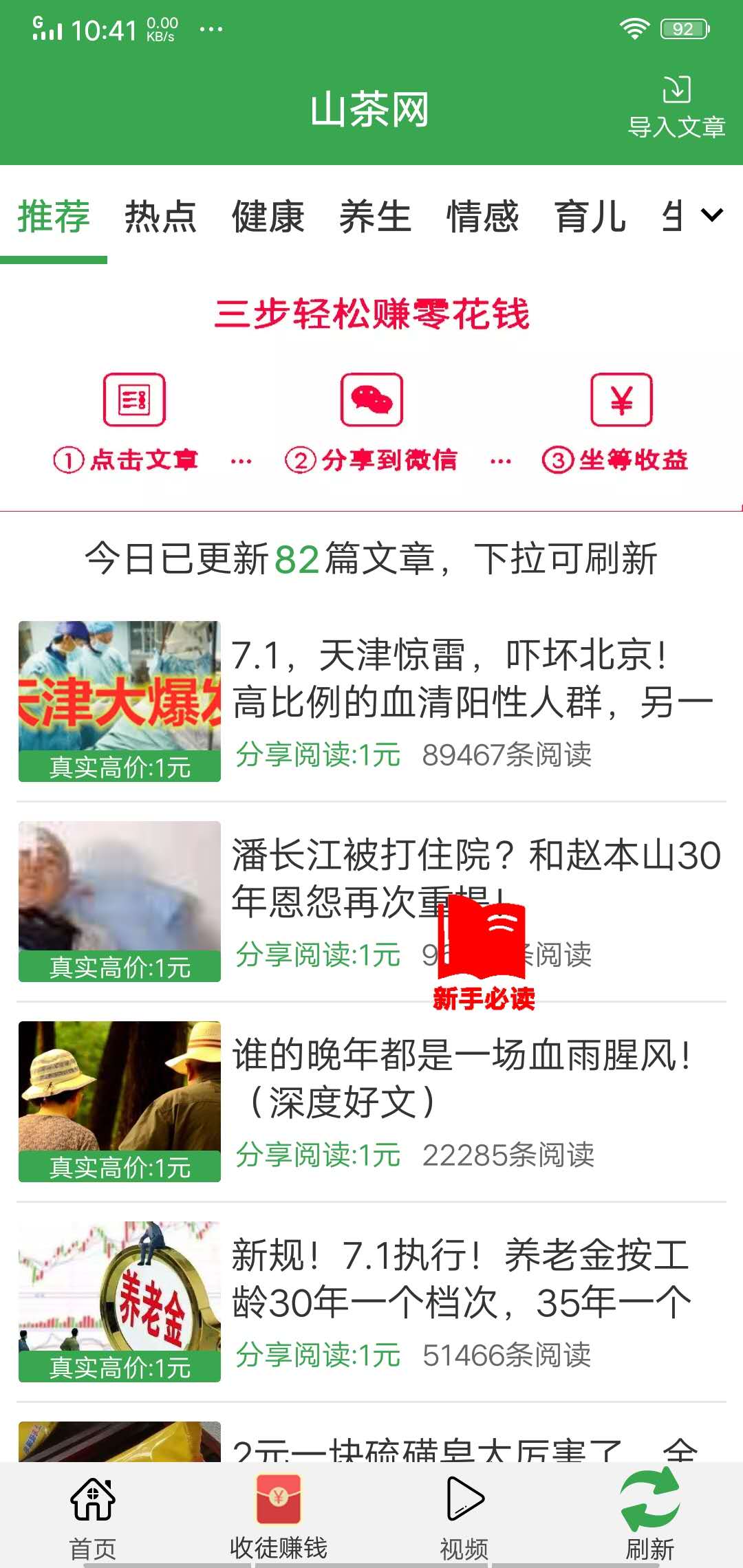Switch to the 热点 tab

pos(160,217)
